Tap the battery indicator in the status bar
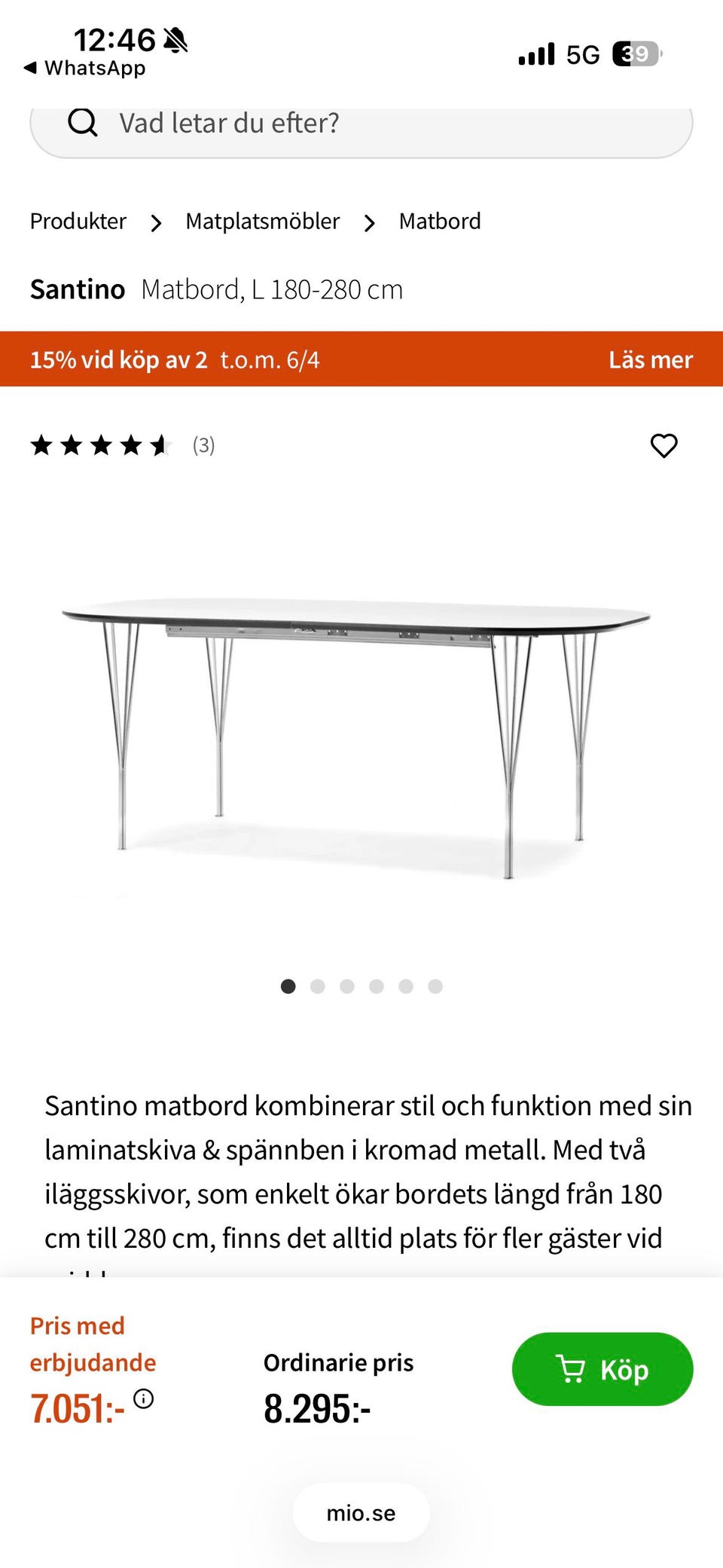 (636, 53)
